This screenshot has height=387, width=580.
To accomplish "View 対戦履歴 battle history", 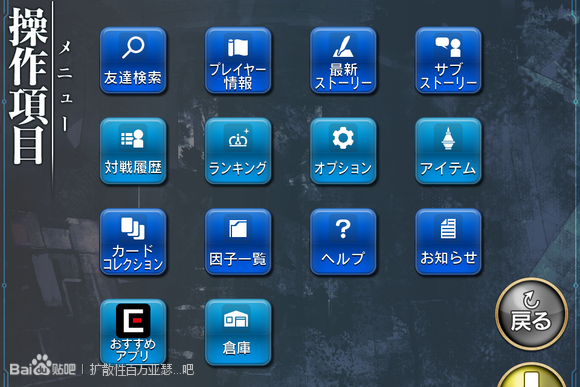I will coord(133,151).
